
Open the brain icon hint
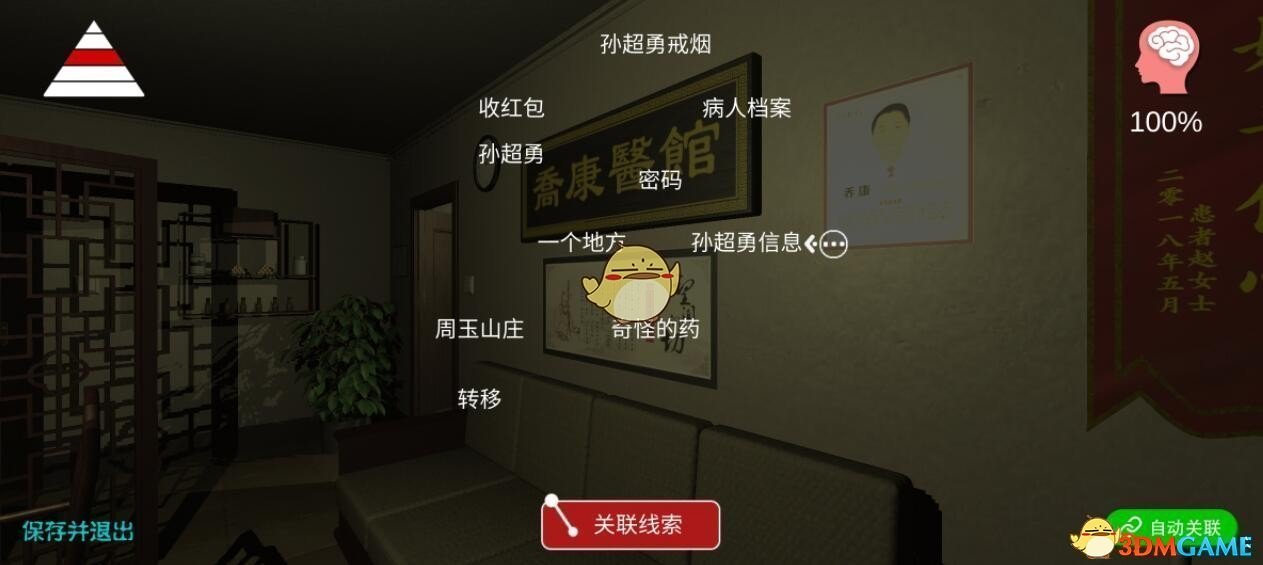[1166, 58]
